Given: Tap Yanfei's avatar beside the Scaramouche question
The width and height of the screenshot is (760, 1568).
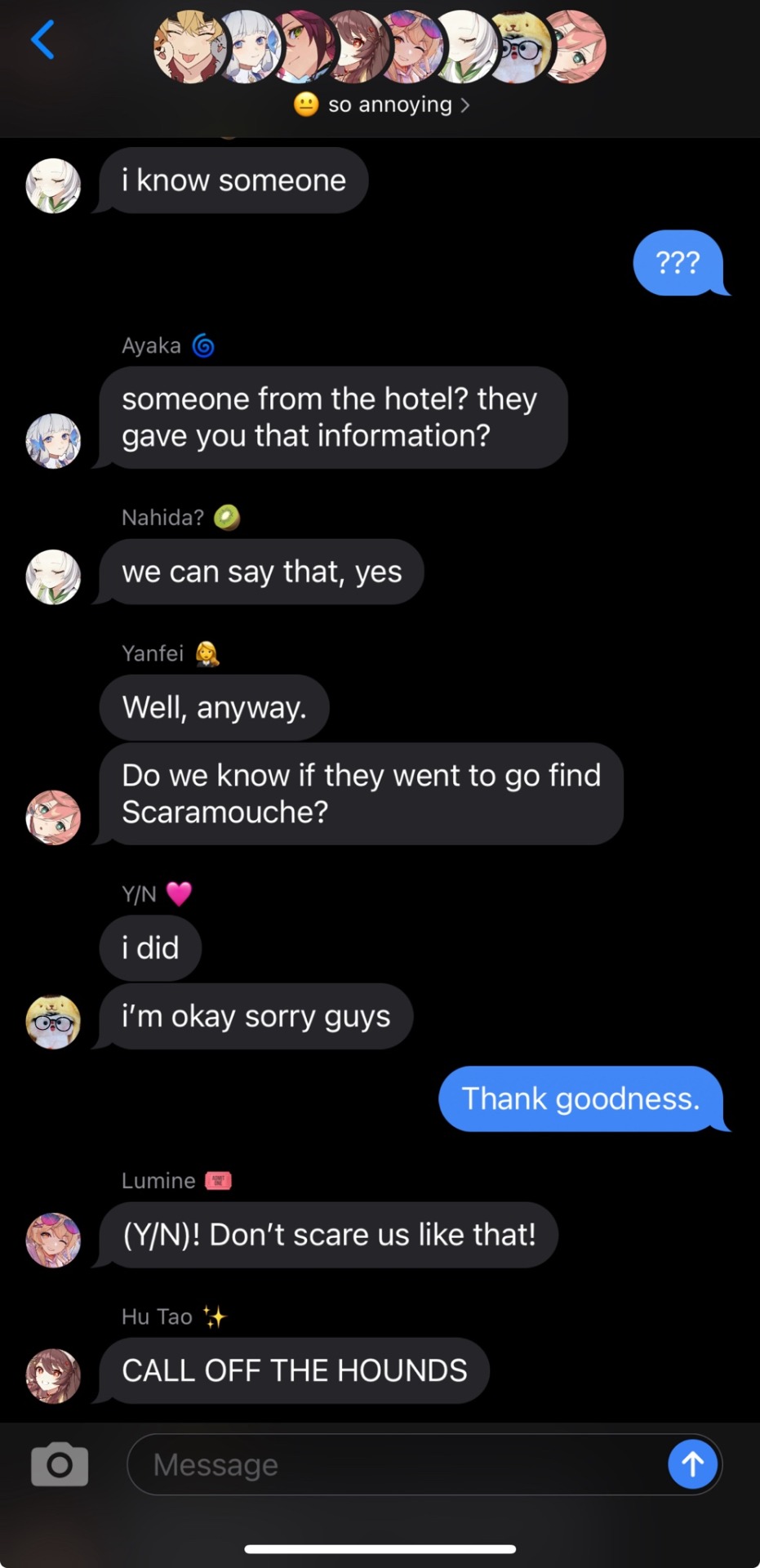Looking at the screenshot, I should point(53,817).
